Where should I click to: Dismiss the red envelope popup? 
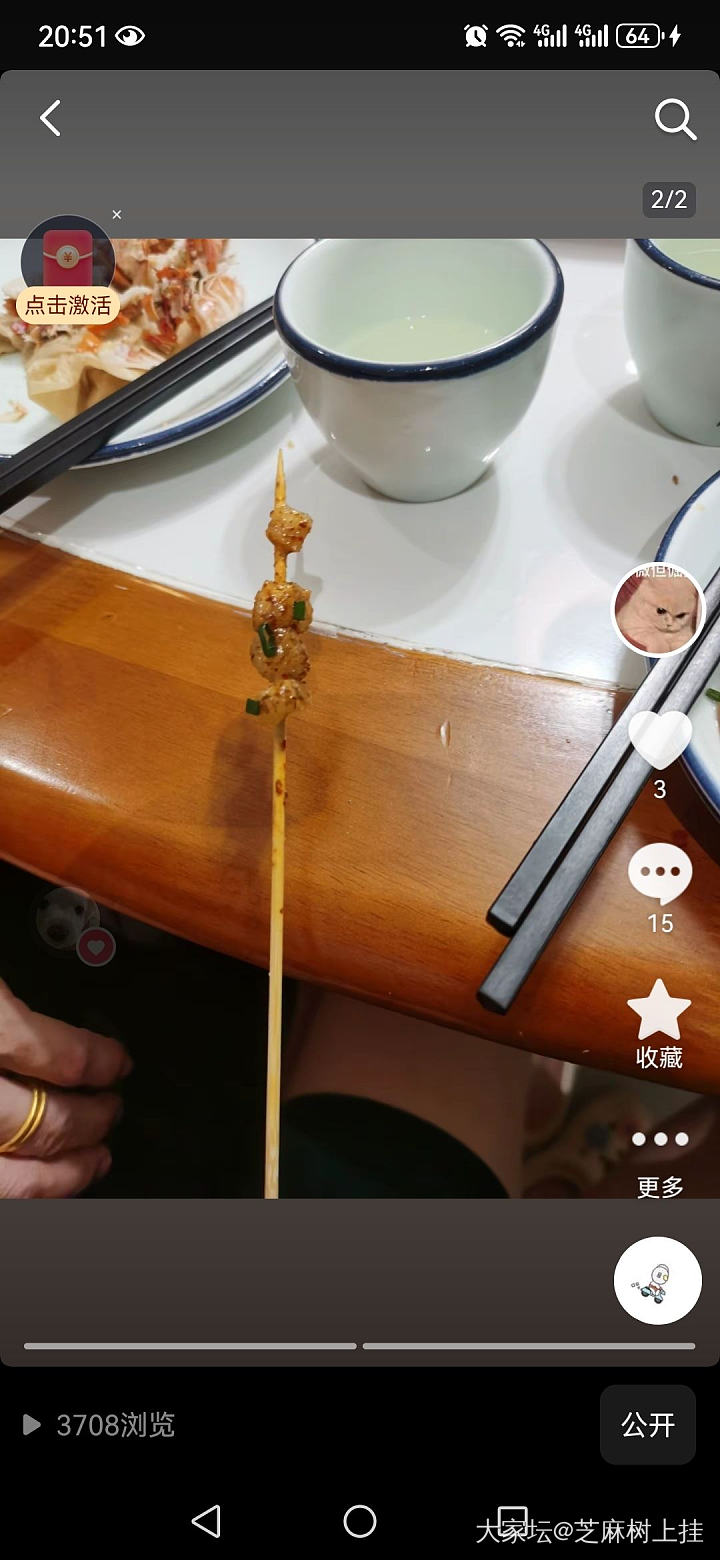(117, 214)
